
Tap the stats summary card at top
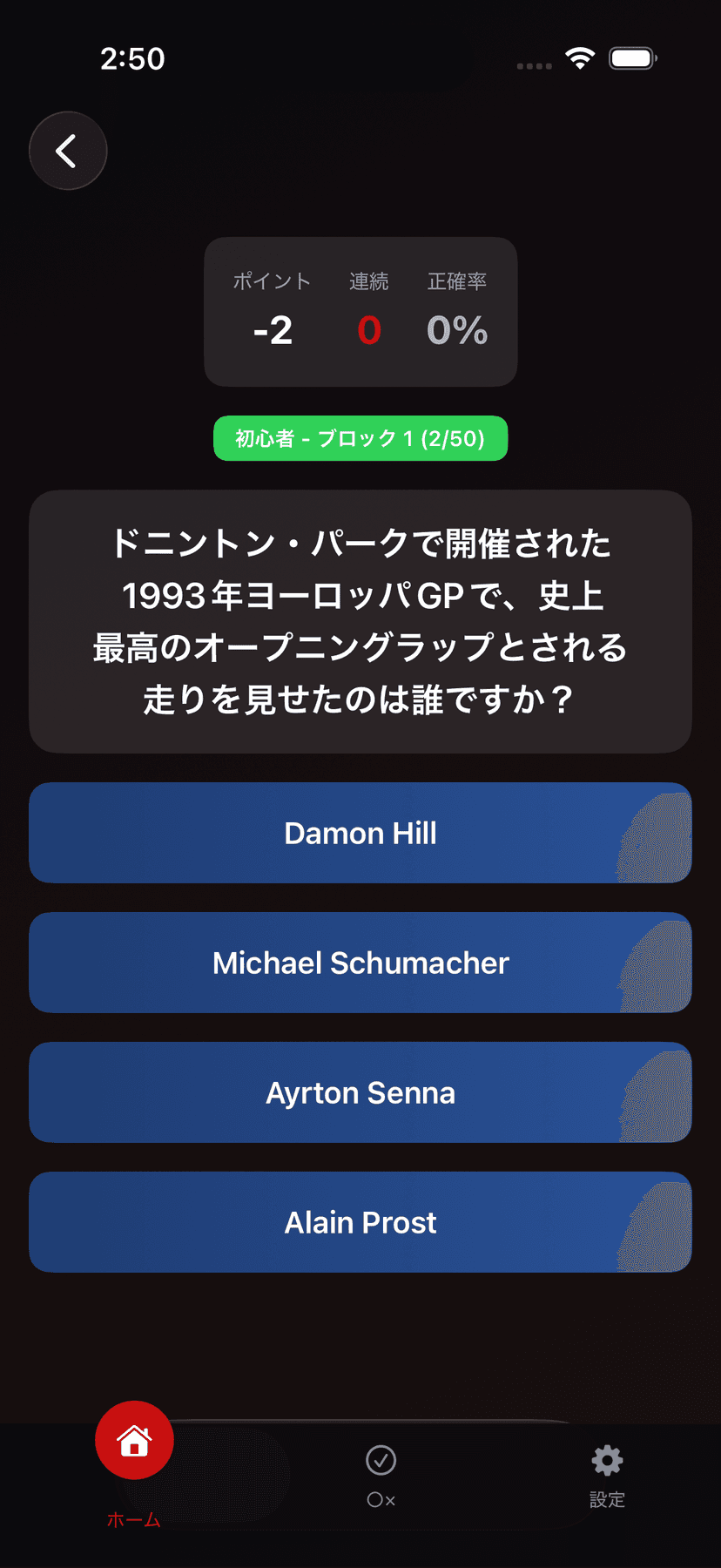[360, 311]
